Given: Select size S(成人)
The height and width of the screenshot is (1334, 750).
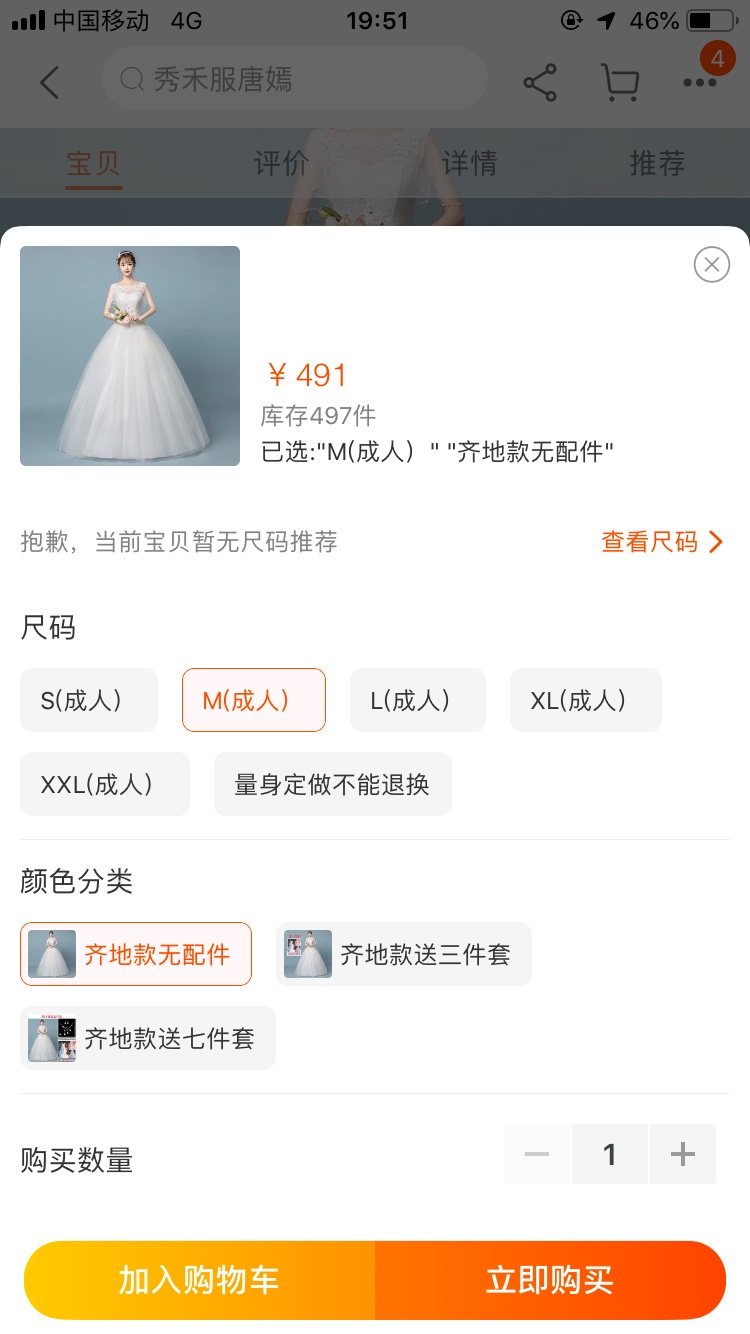Looking at the screenshot, I should click(x=89, y=700).
